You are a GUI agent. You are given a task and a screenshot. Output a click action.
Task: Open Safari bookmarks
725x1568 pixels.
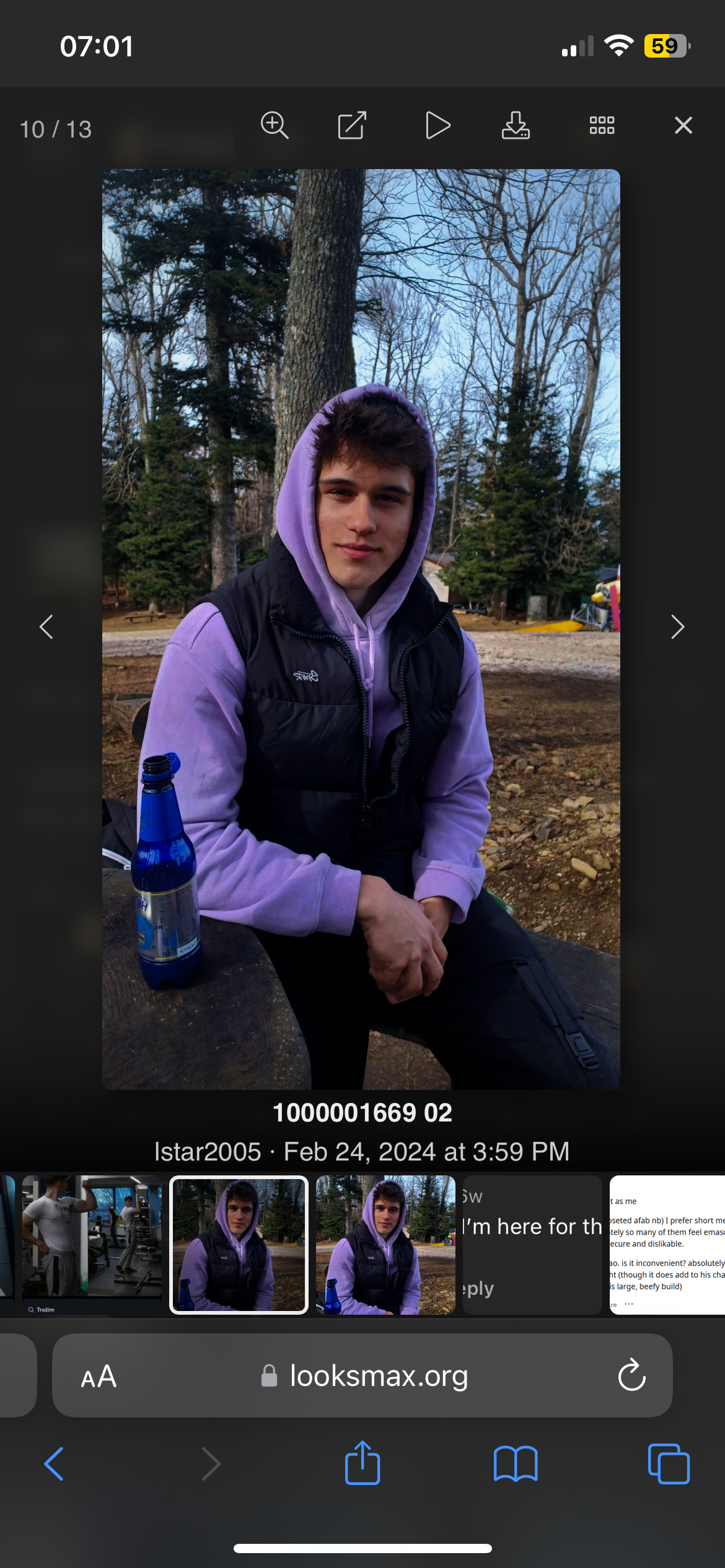click(x=516, y=1464)
